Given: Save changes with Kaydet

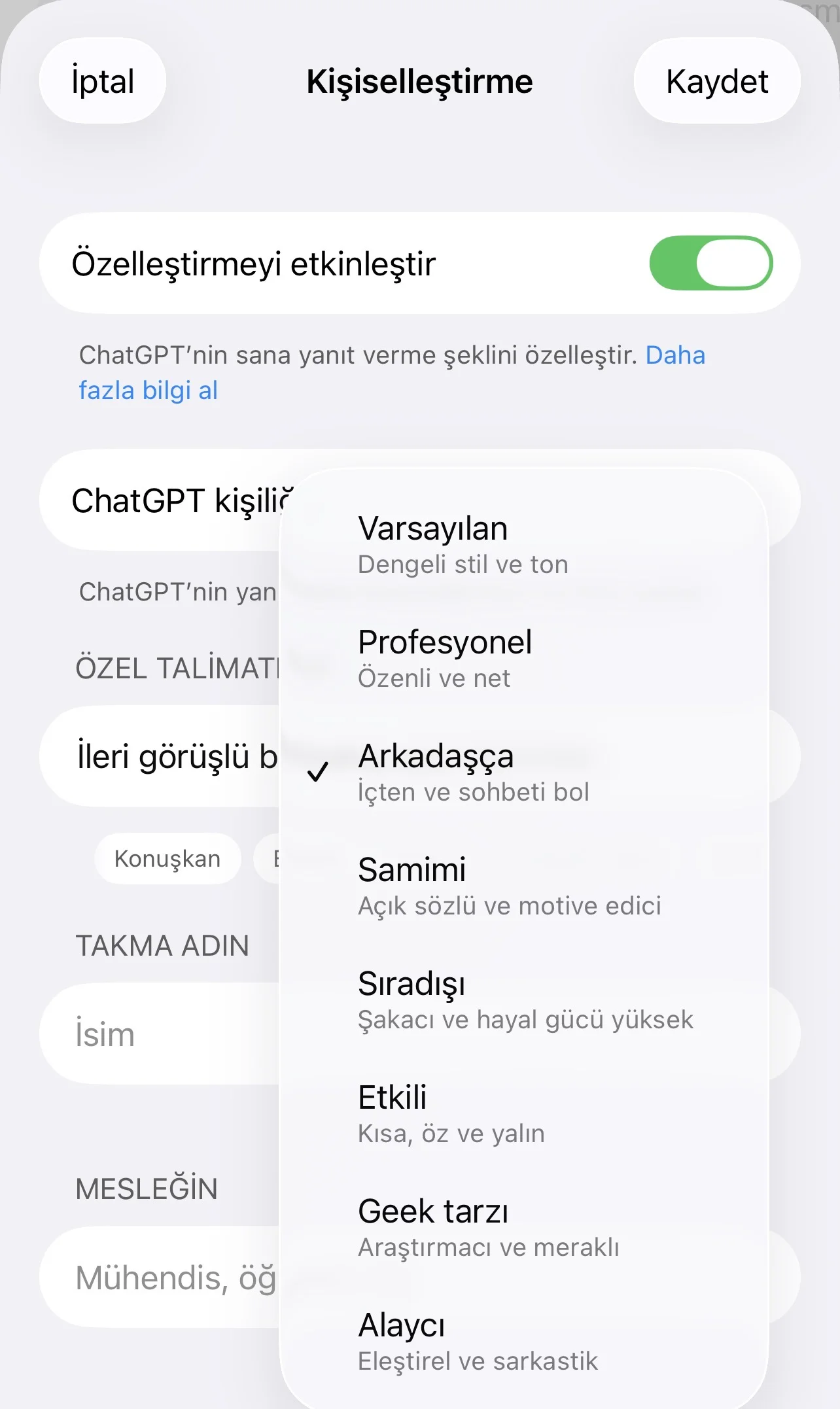Looking at the screenshot, I should pos(716,81).
